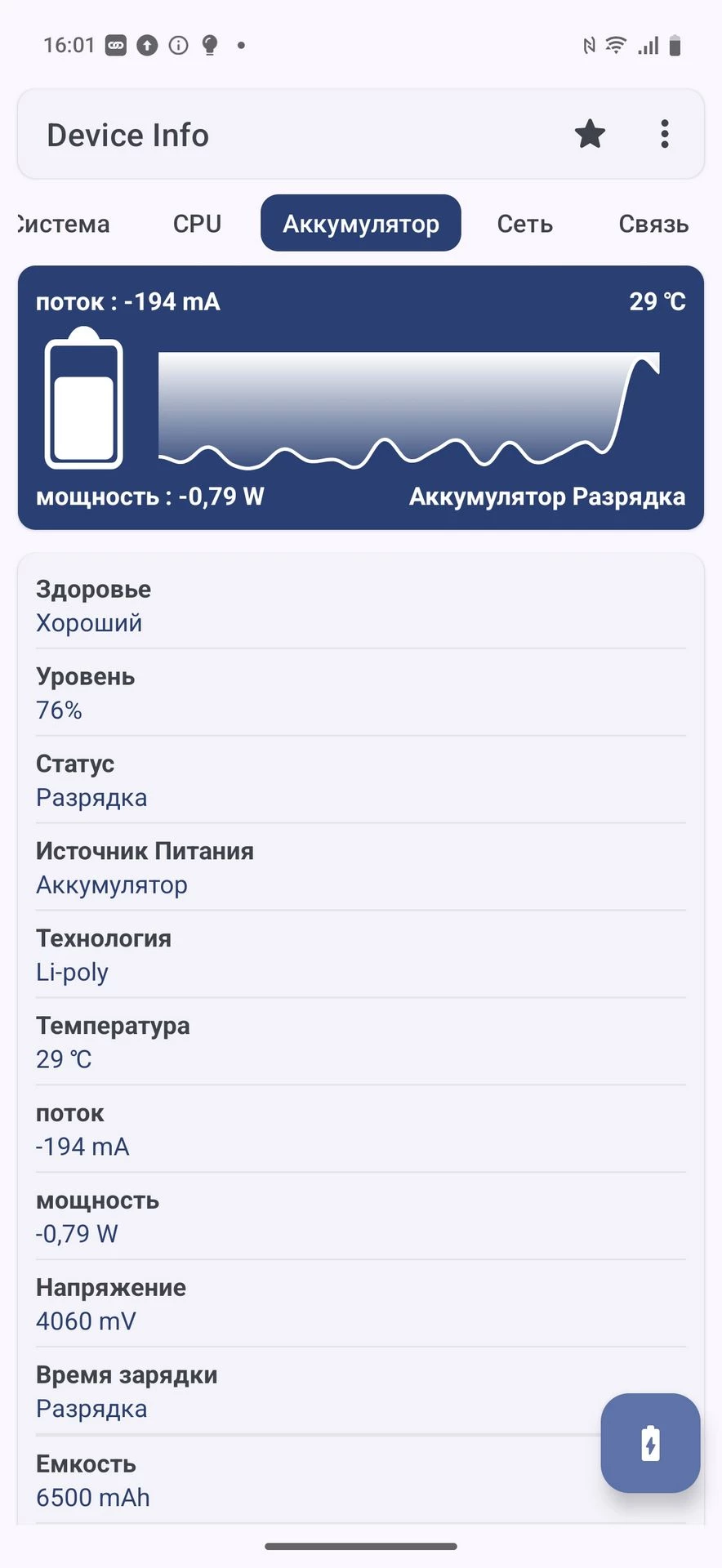Tap the floating battery charging button
The height and width of the screenshot is (1568, 722).
tap(650, 1442)
